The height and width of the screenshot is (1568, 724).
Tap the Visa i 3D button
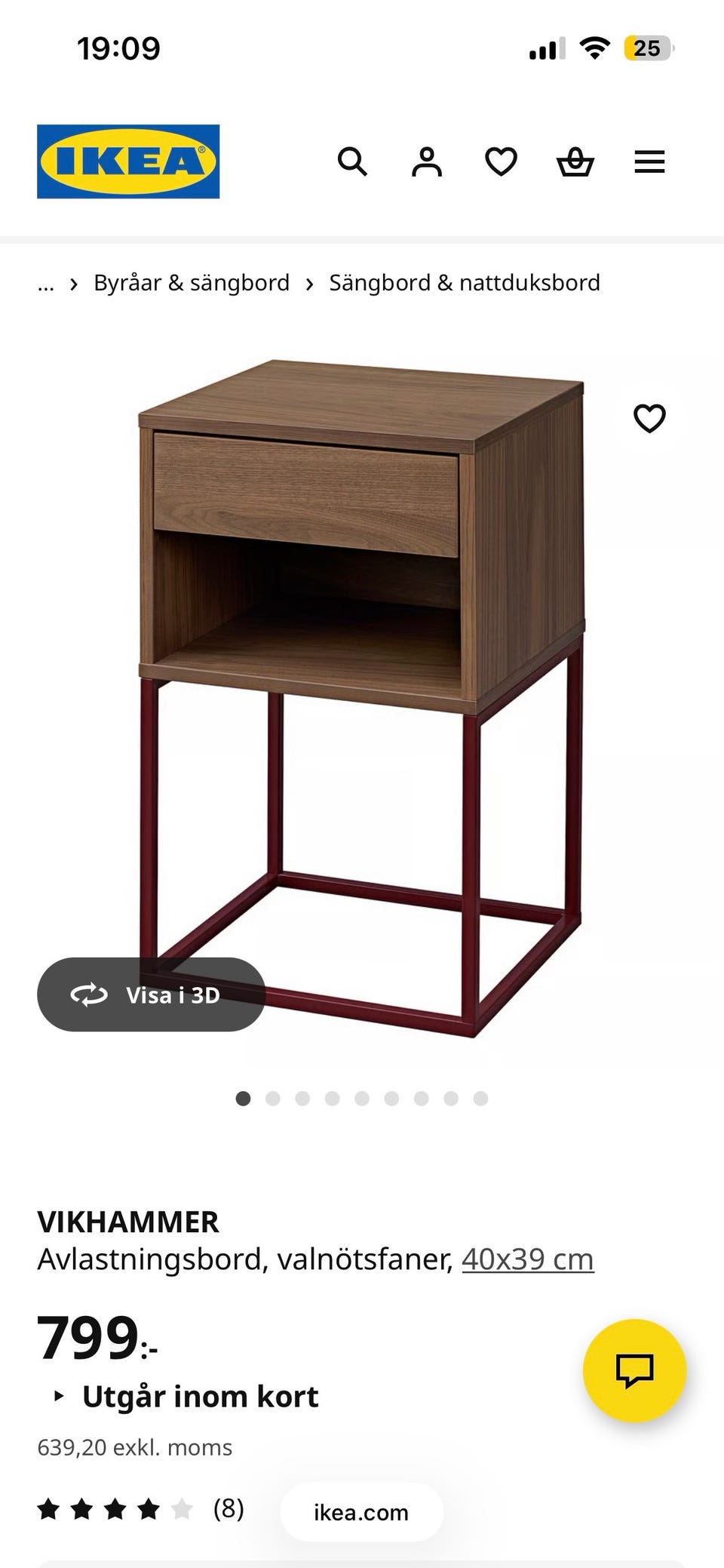click(x=151, y=995)
